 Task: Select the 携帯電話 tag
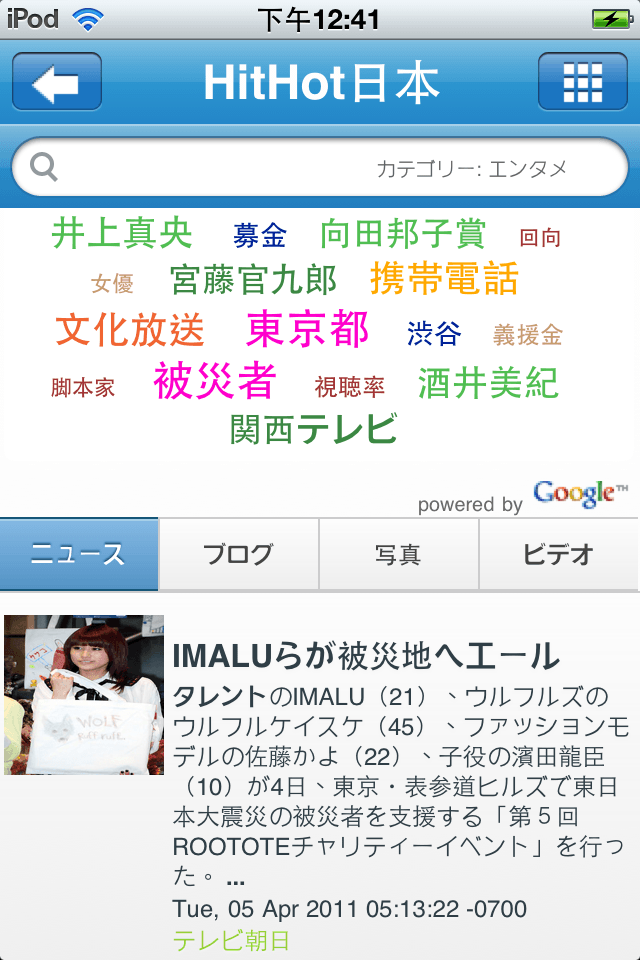coord(444,279)
